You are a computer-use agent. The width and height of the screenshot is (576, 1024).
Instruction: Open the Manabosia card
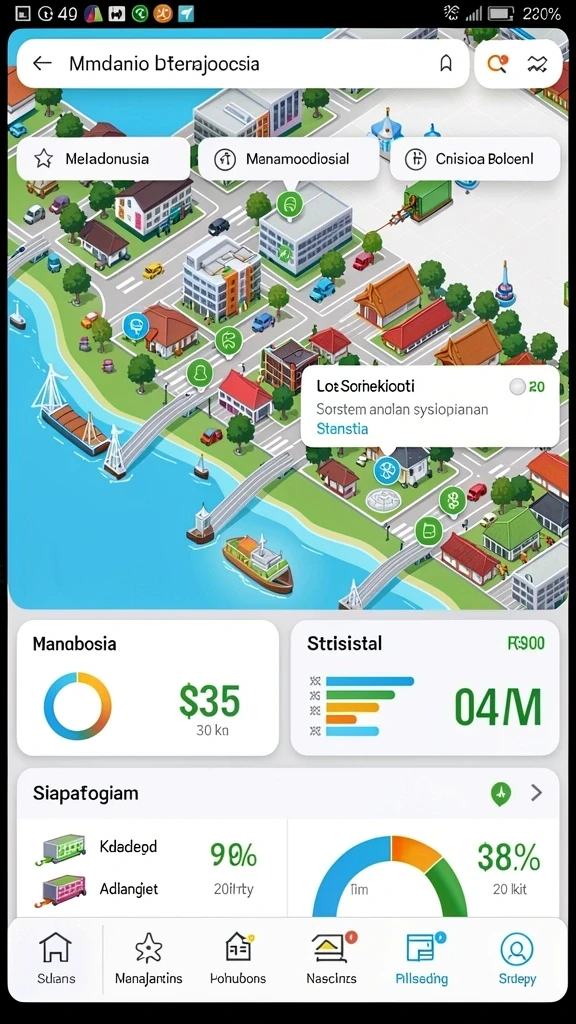148,688
